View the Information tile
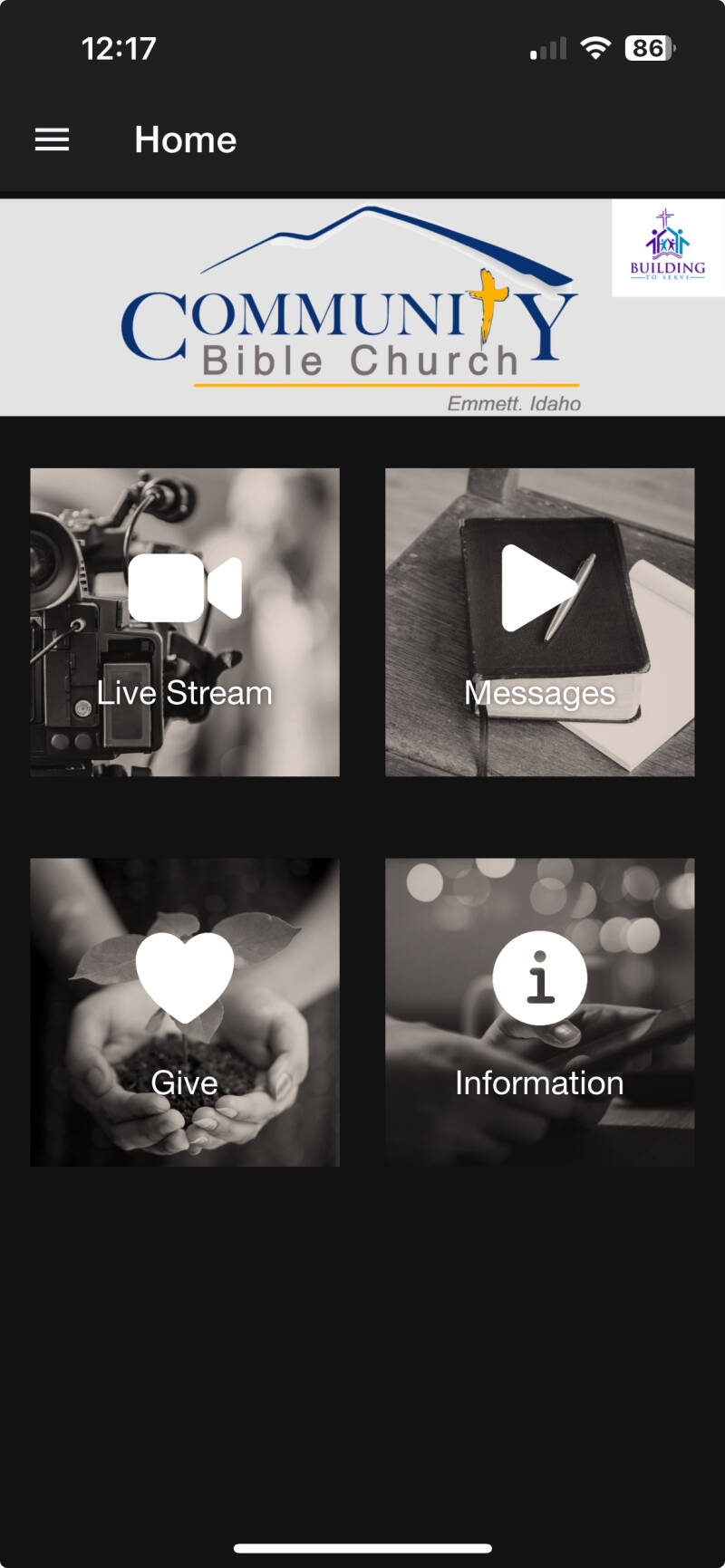The image size is (725, 1568). coord(539,1012)
